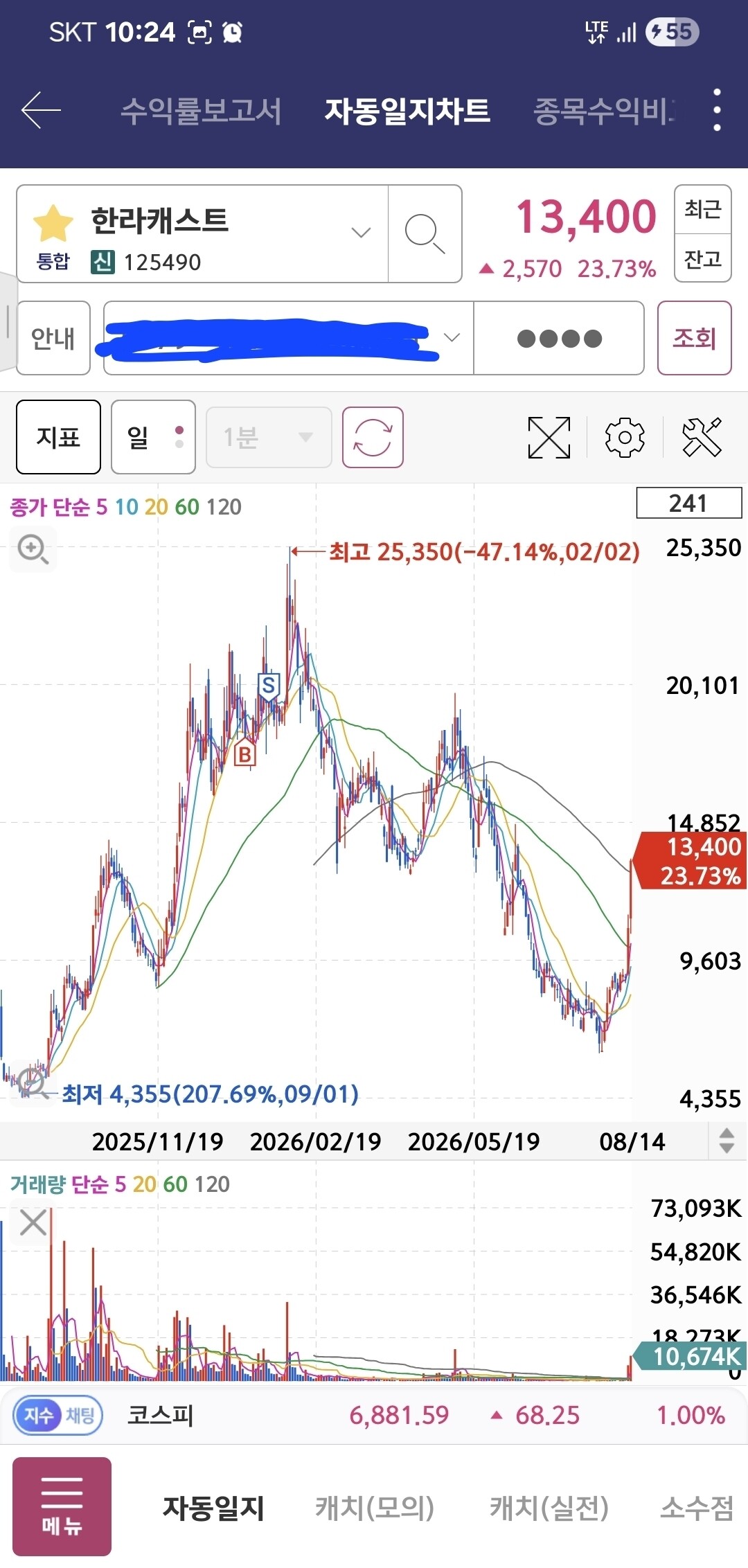Image resolution: width=748 pixels, height=1568 pixels.
Task: Refresh the chart with the reload icon
Action: 373,437
